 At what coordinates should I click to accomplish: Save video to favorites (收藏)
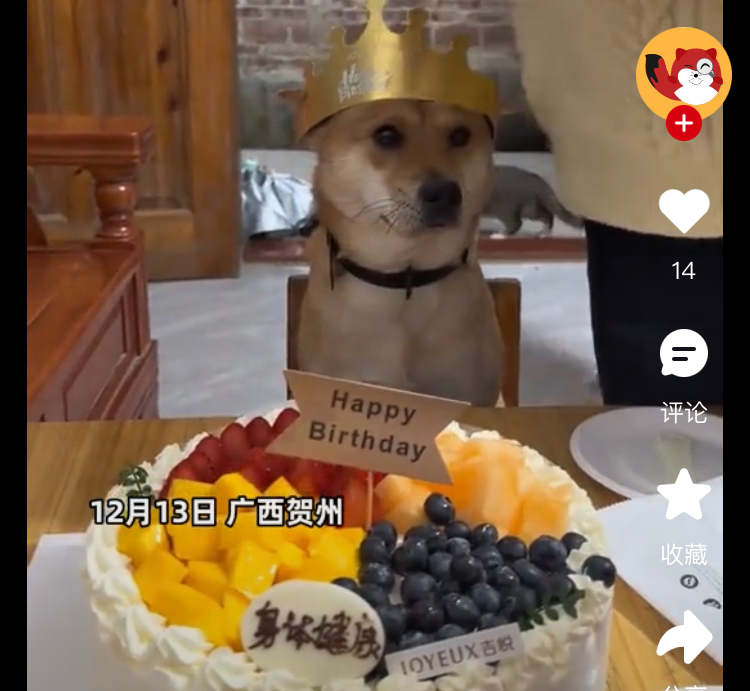(x=684, y=495)
